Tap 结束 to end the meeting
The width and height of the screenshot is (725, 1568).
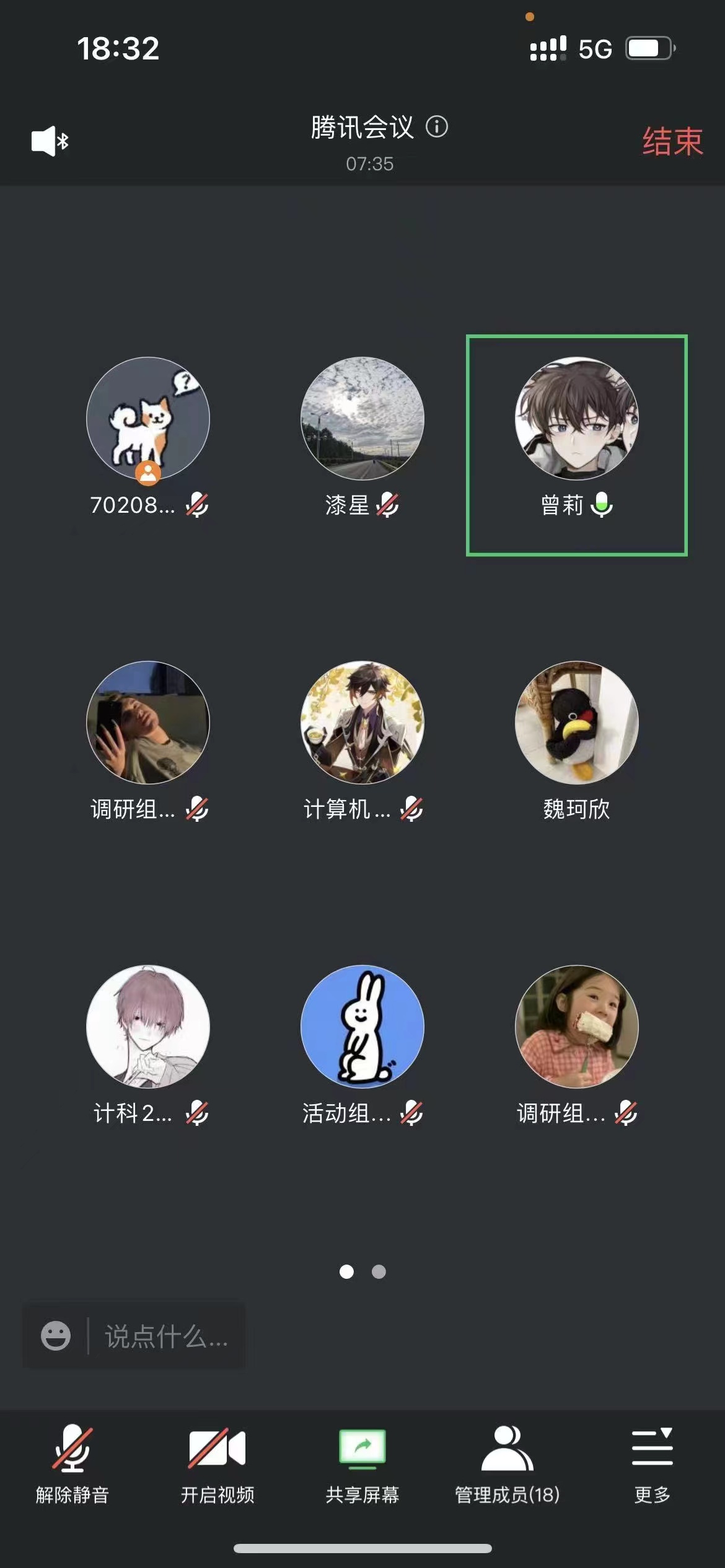672,141
